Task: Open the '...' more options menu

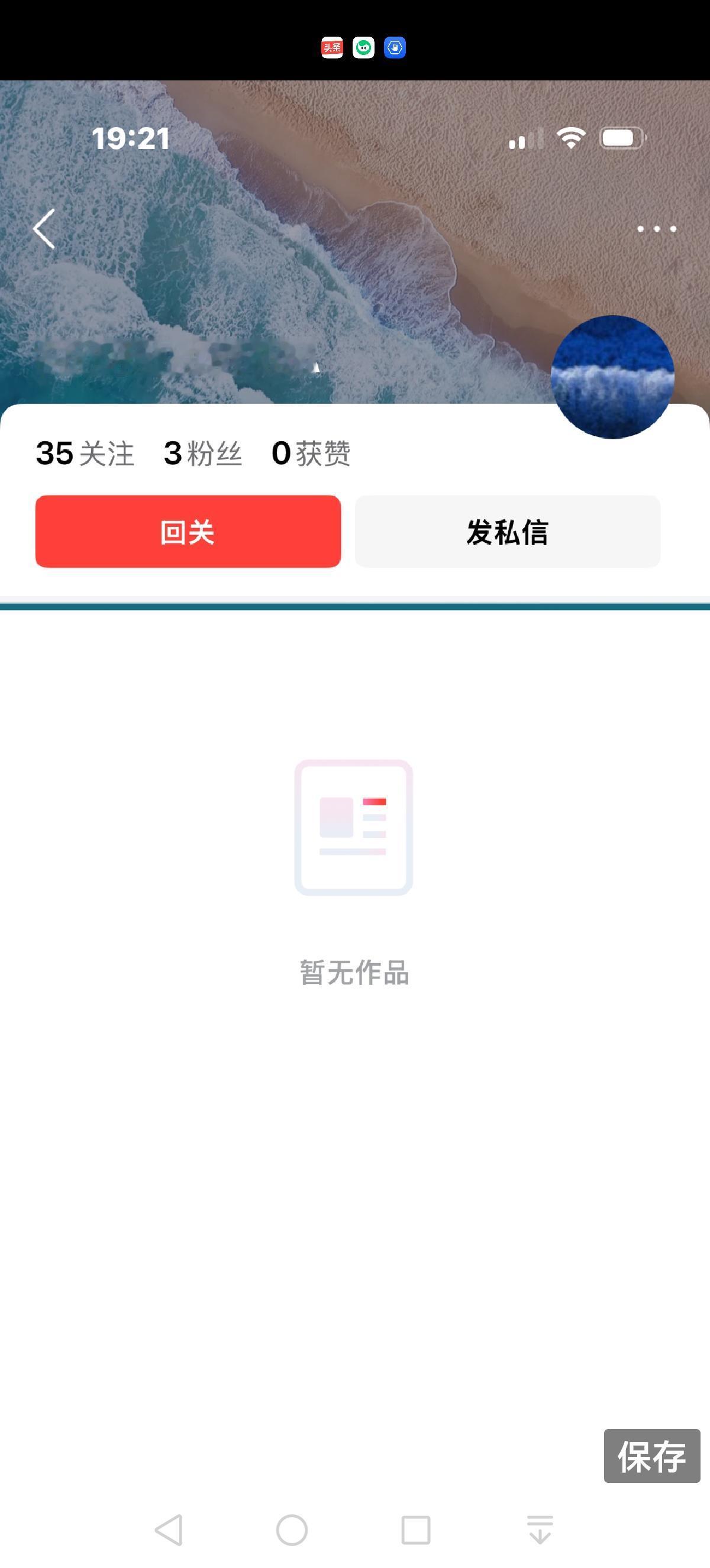Action: point(656,228)
